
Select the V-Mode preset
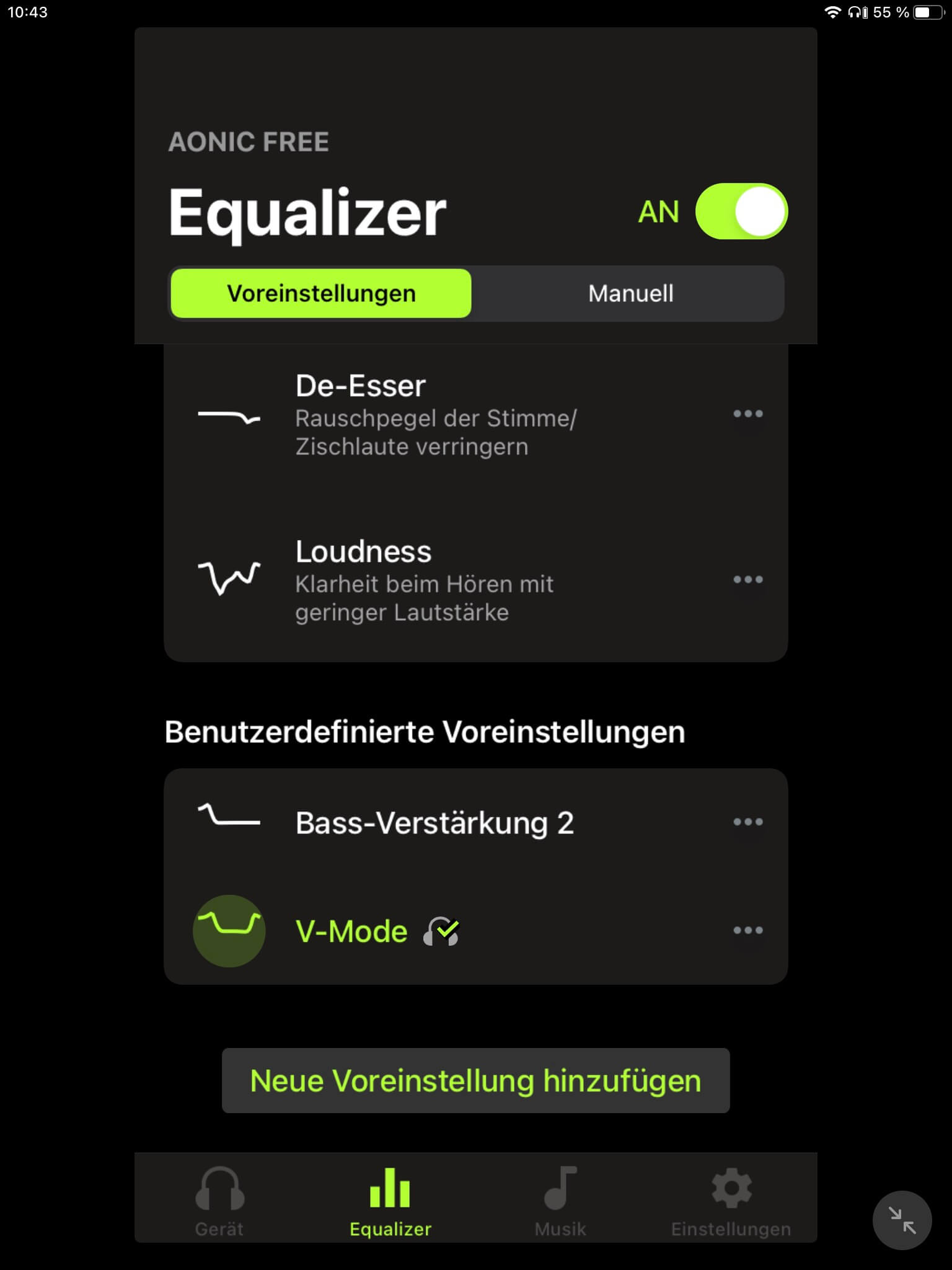[351, 931]
